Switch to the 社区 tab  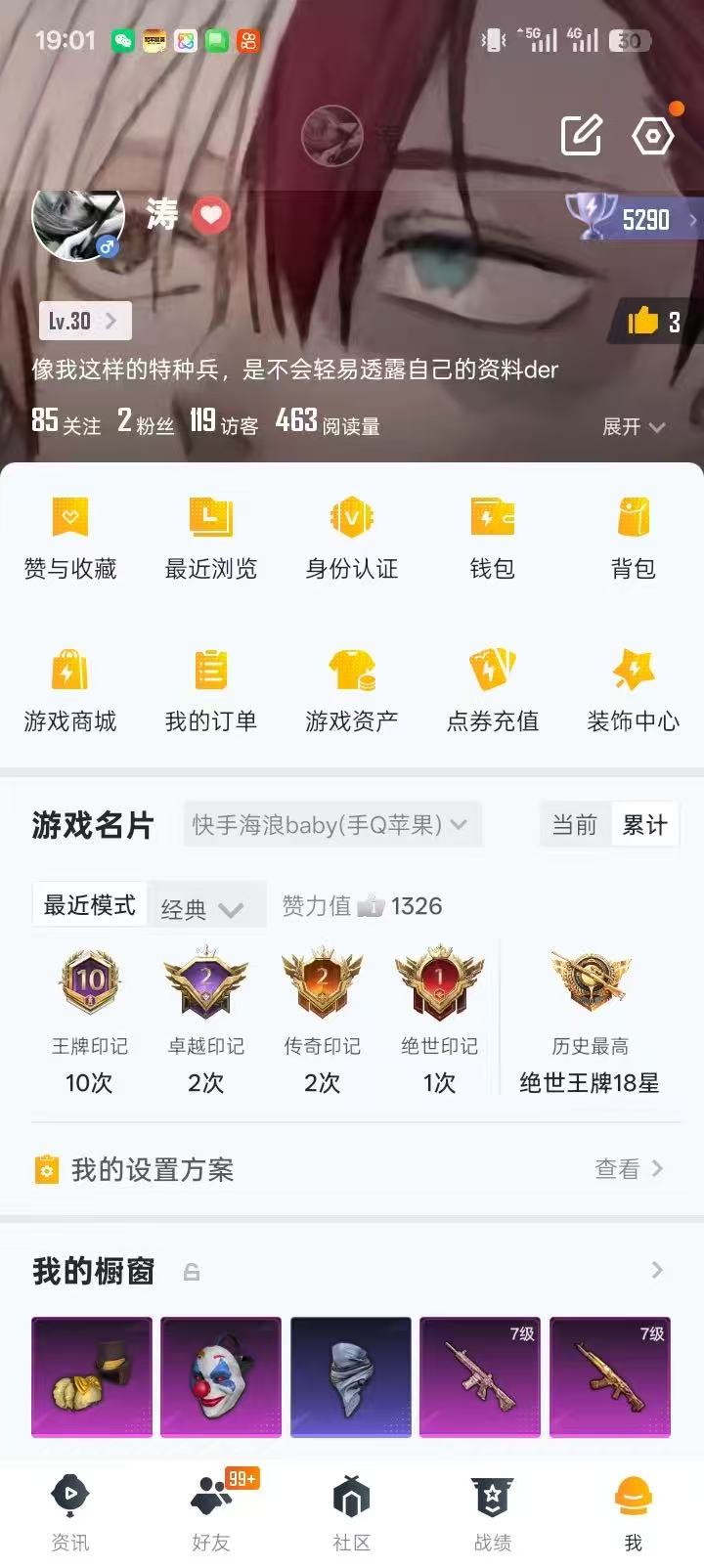pos(352,1513)
